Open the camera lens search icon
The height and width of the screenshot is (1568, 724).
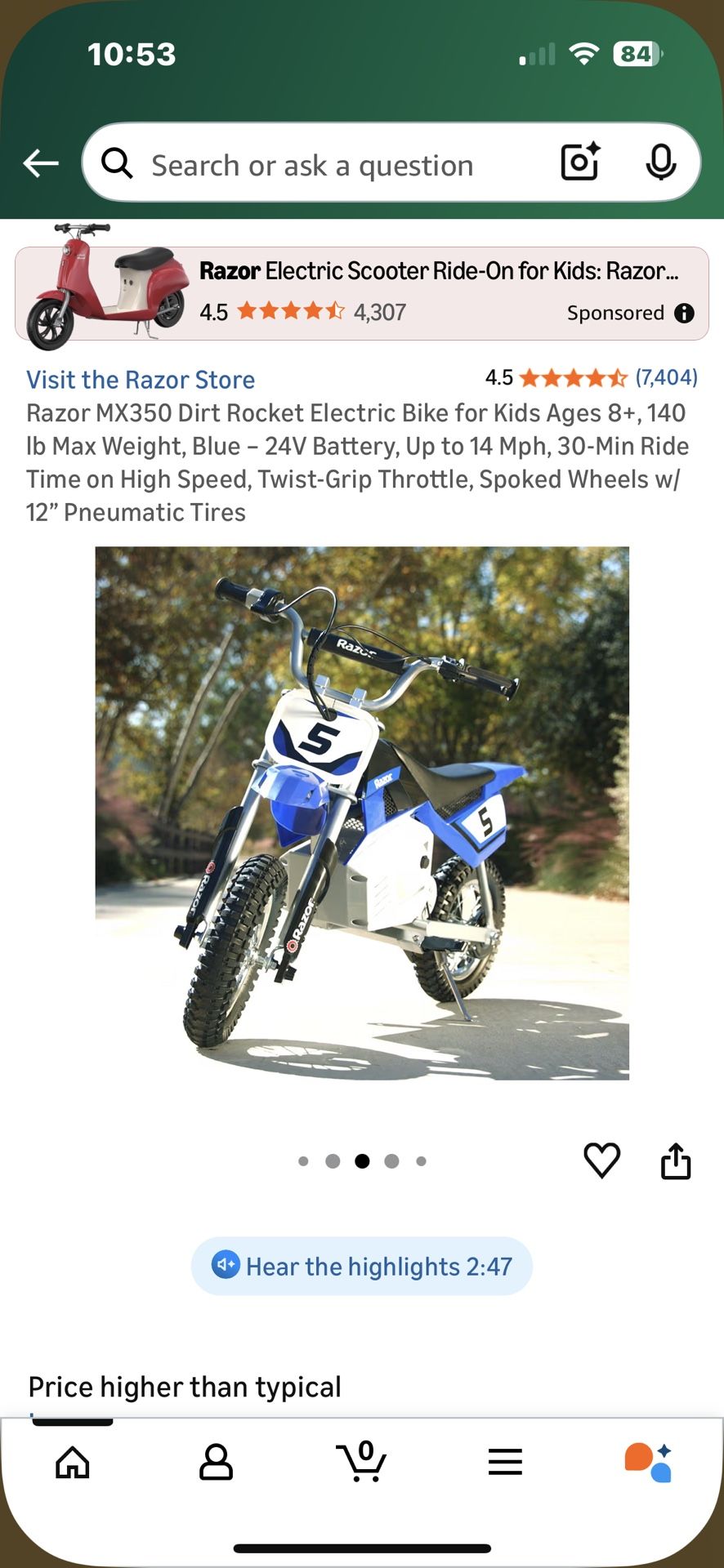click(x=580, y=161)
